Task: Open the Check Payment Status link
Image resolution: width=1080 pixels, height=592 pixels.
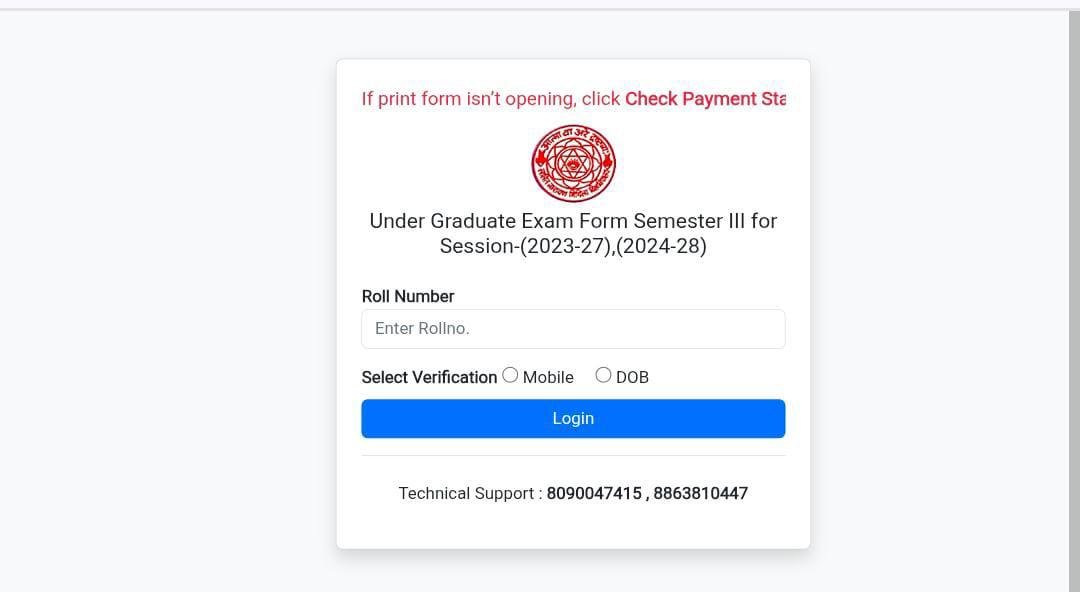Action: point(705,99)
